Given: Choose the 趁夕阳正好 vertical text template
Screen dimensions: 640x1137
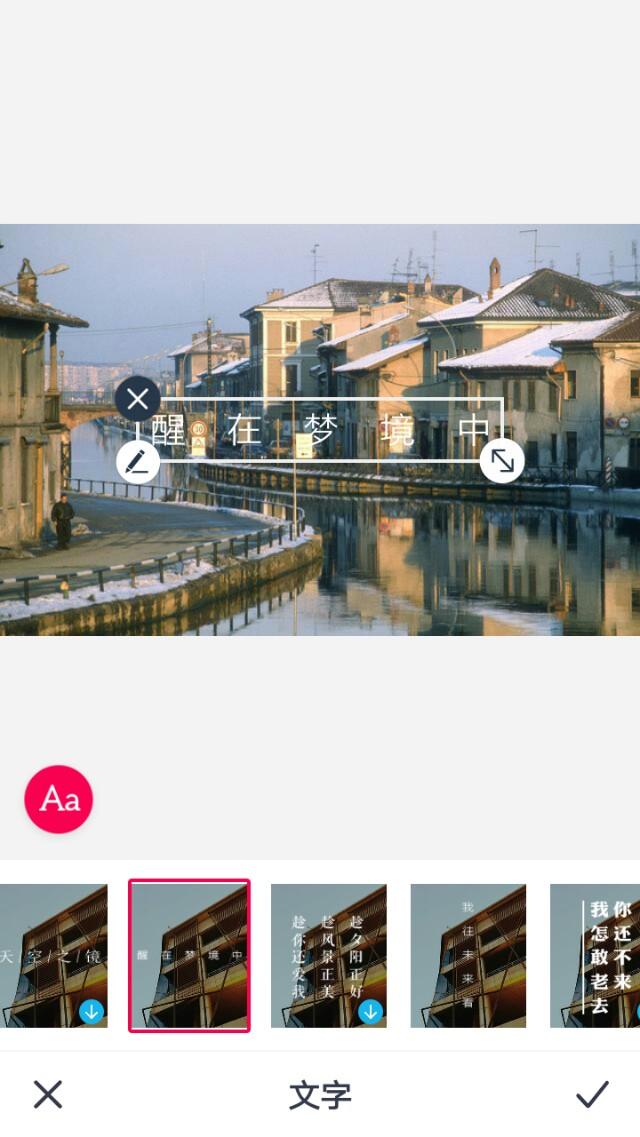Looking at the screenshot, I should 328,955.
